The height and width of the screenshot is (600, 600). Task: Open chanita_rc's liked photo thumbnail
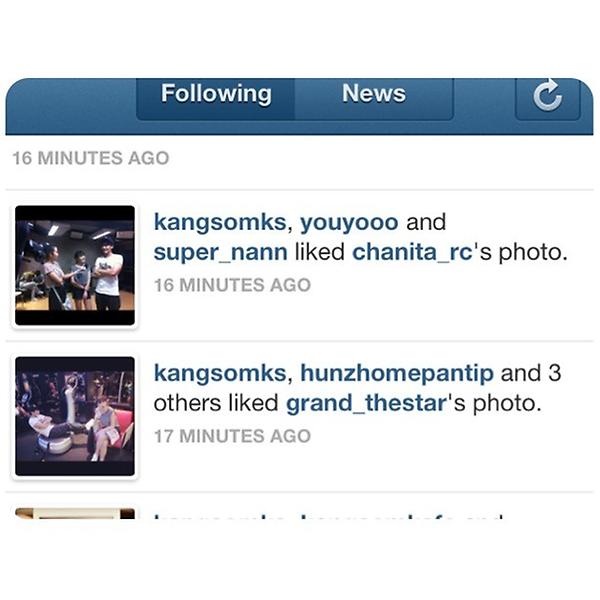pos(75,264)
